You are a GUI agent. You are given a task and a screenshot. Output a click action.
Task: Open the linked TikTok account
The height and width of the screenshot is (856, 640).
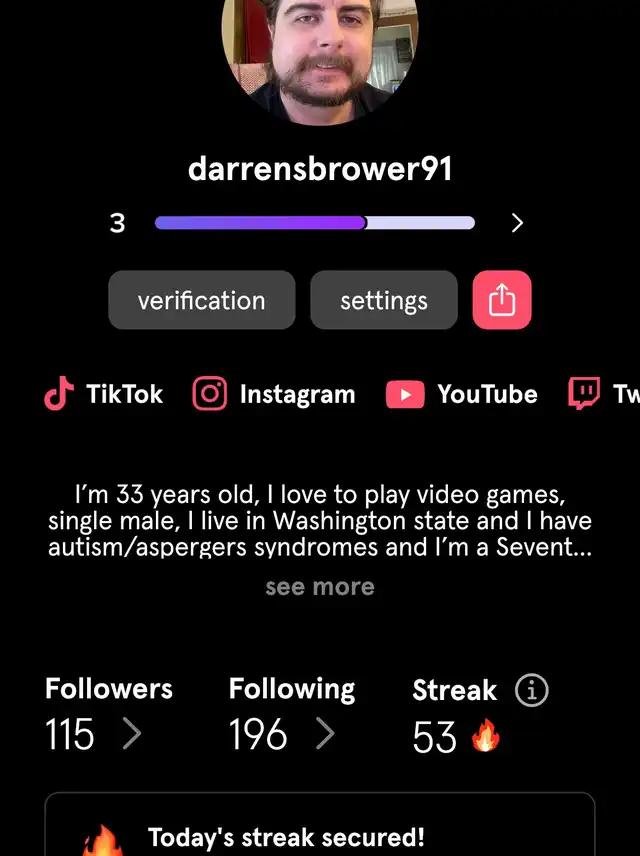tap(103, 394)
